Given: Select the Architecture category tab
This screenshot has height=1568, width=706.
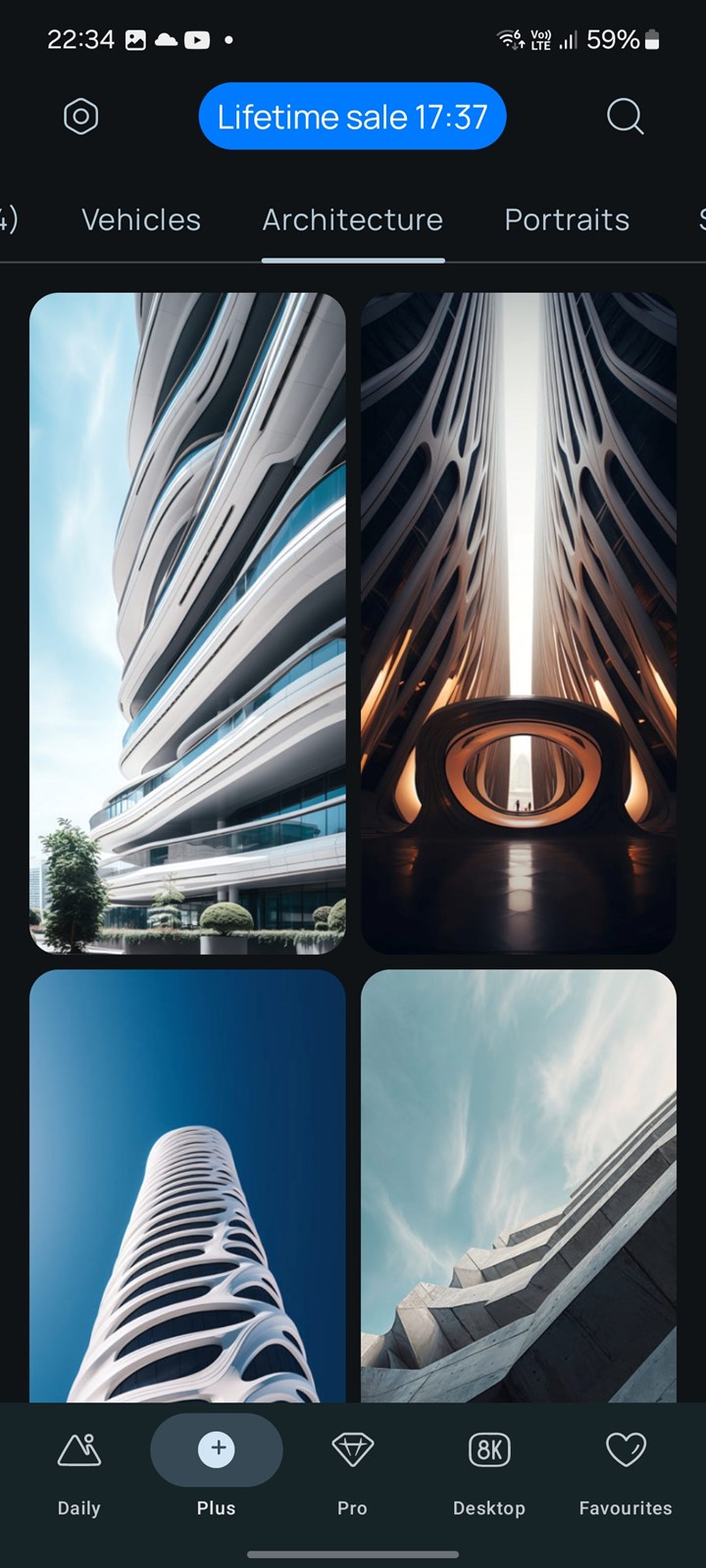Looking at the screenshot, I should [x=353, y=220].
